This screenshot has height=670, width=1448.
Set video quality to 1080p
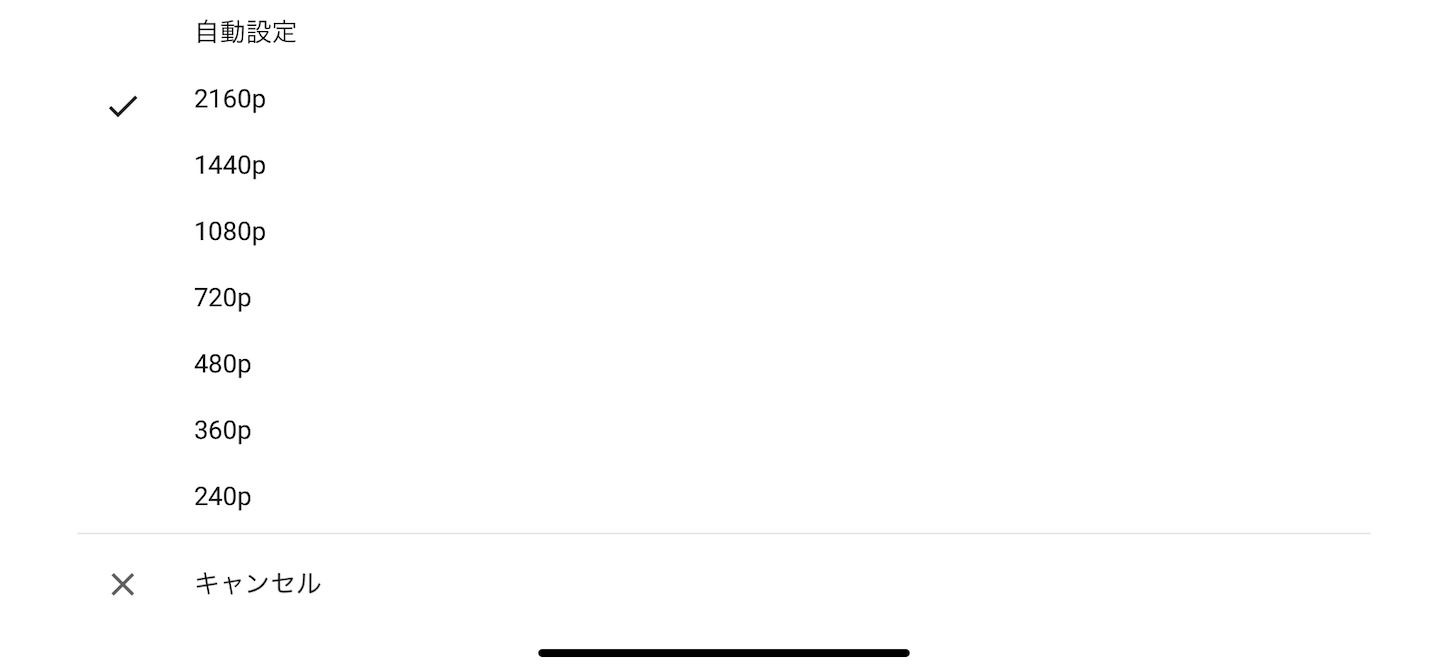point(230,232)
